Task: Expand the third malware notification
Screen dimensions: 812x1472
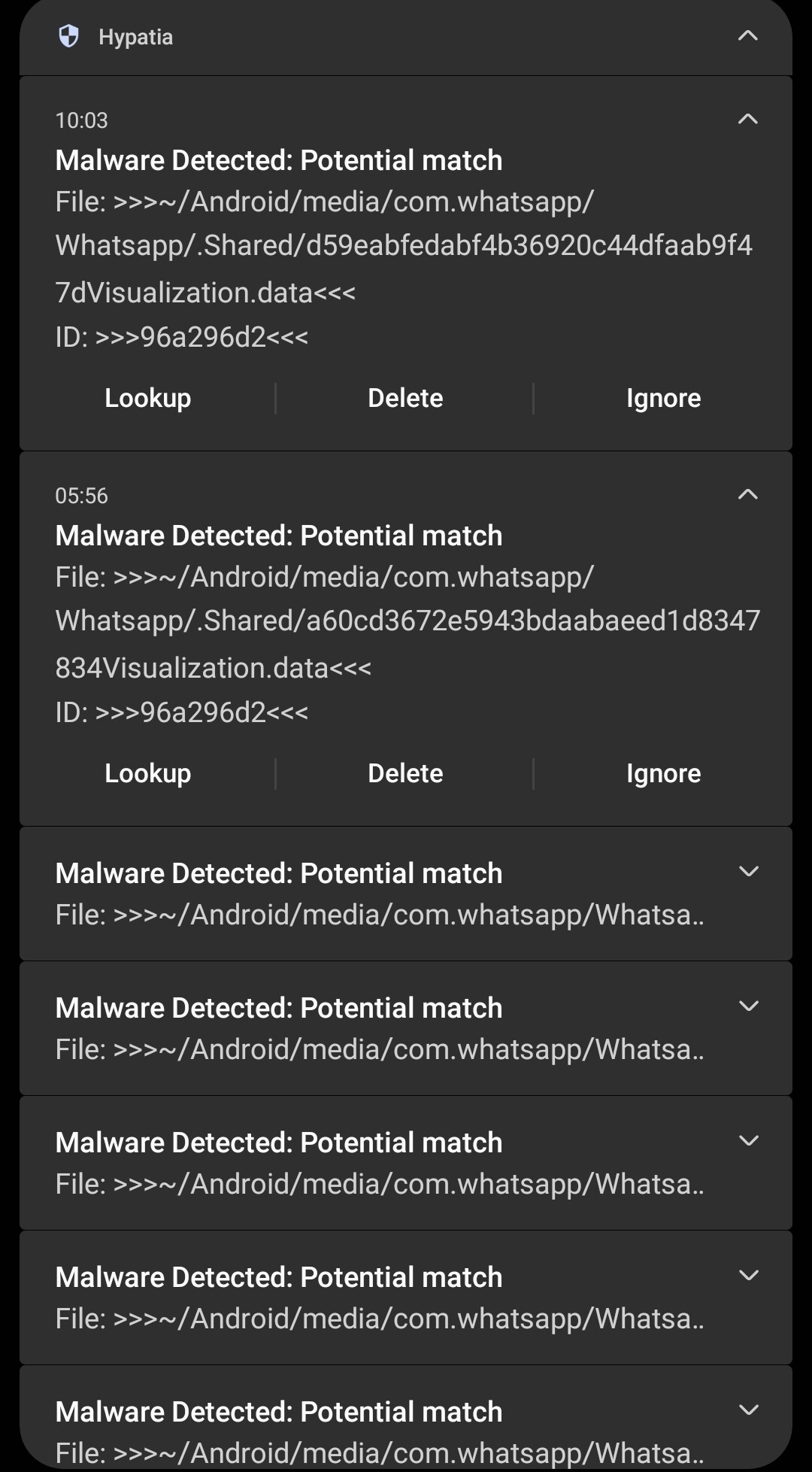Action: [748, 872]
